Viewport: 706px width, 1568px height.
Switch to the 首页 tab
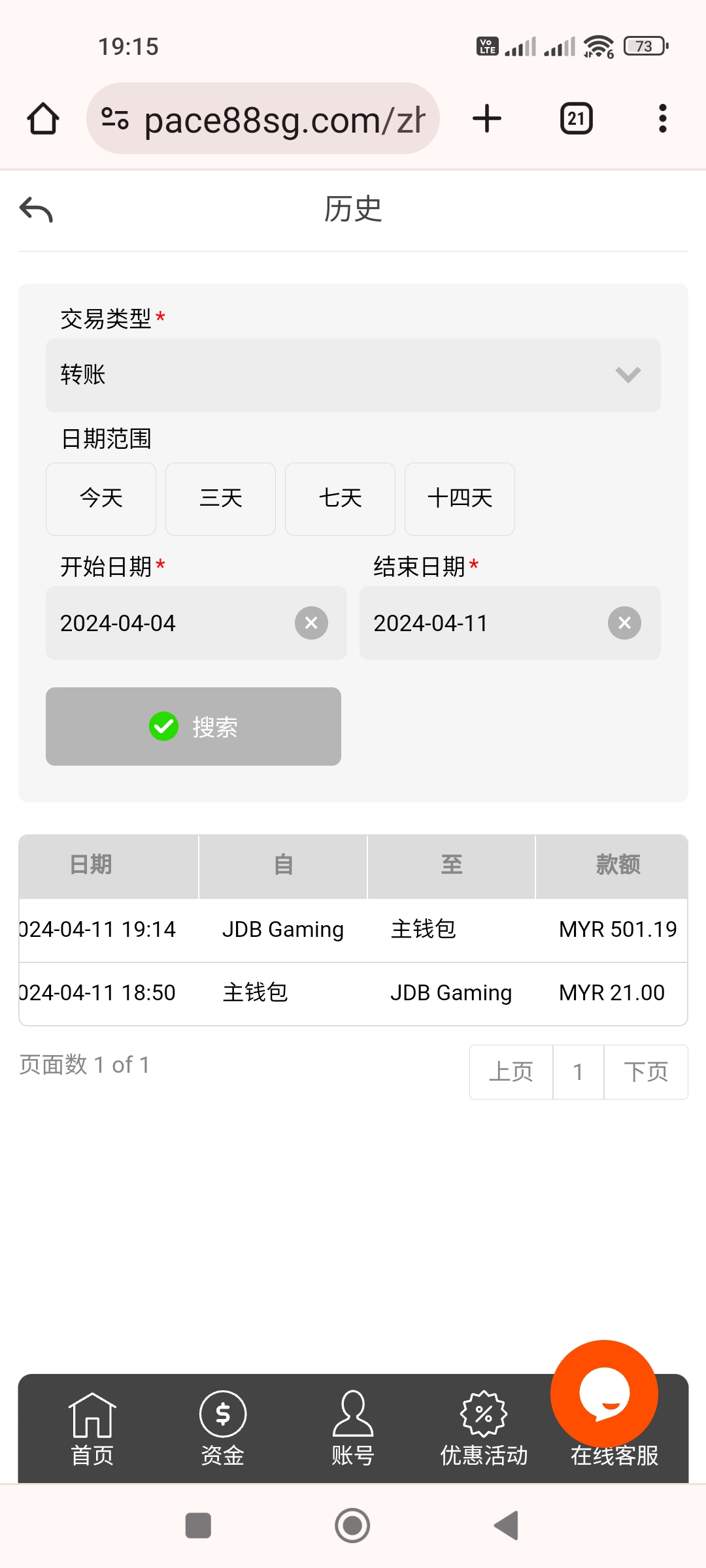[x=92, y=1429]
